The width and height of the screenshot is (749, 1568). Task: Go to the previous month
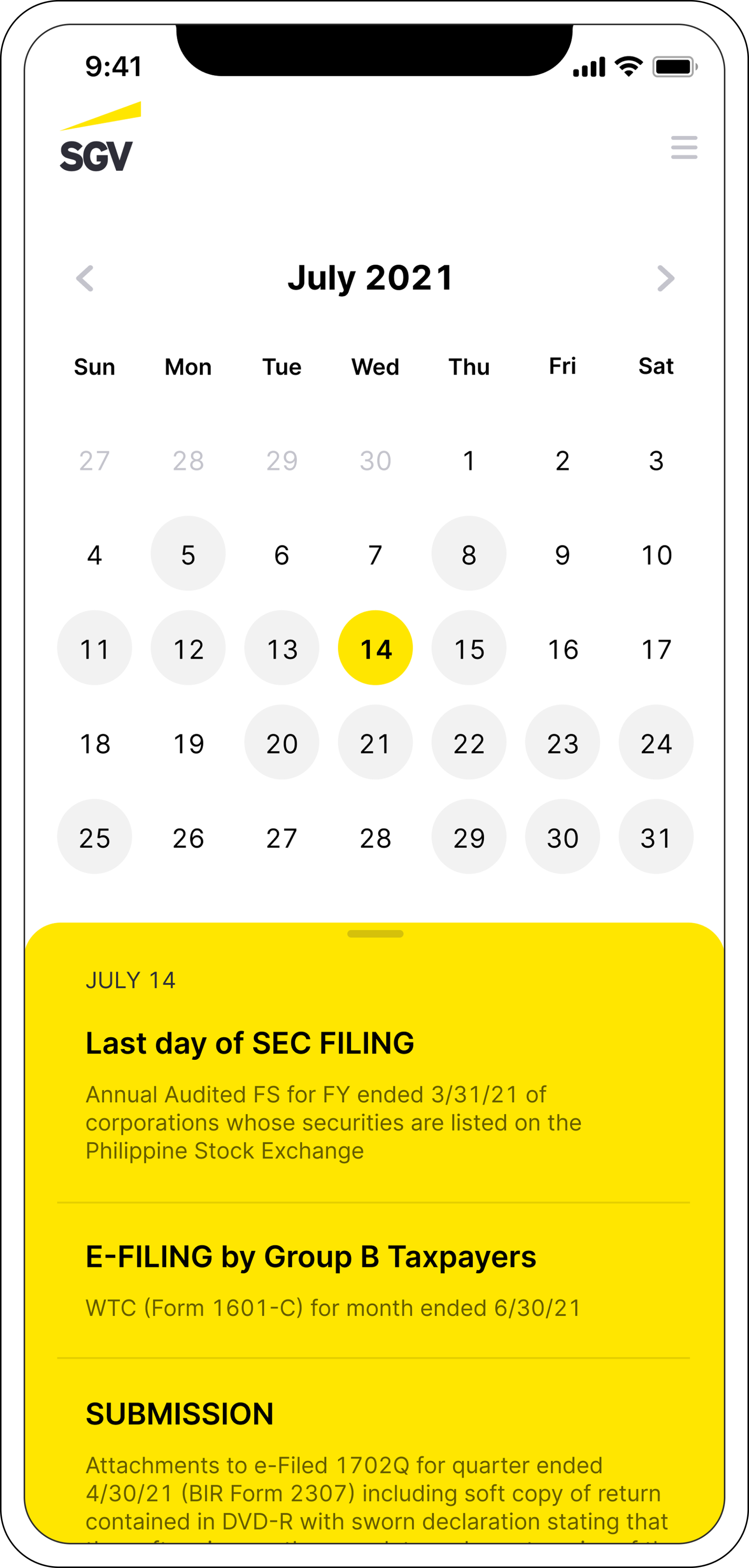[85, 279]
